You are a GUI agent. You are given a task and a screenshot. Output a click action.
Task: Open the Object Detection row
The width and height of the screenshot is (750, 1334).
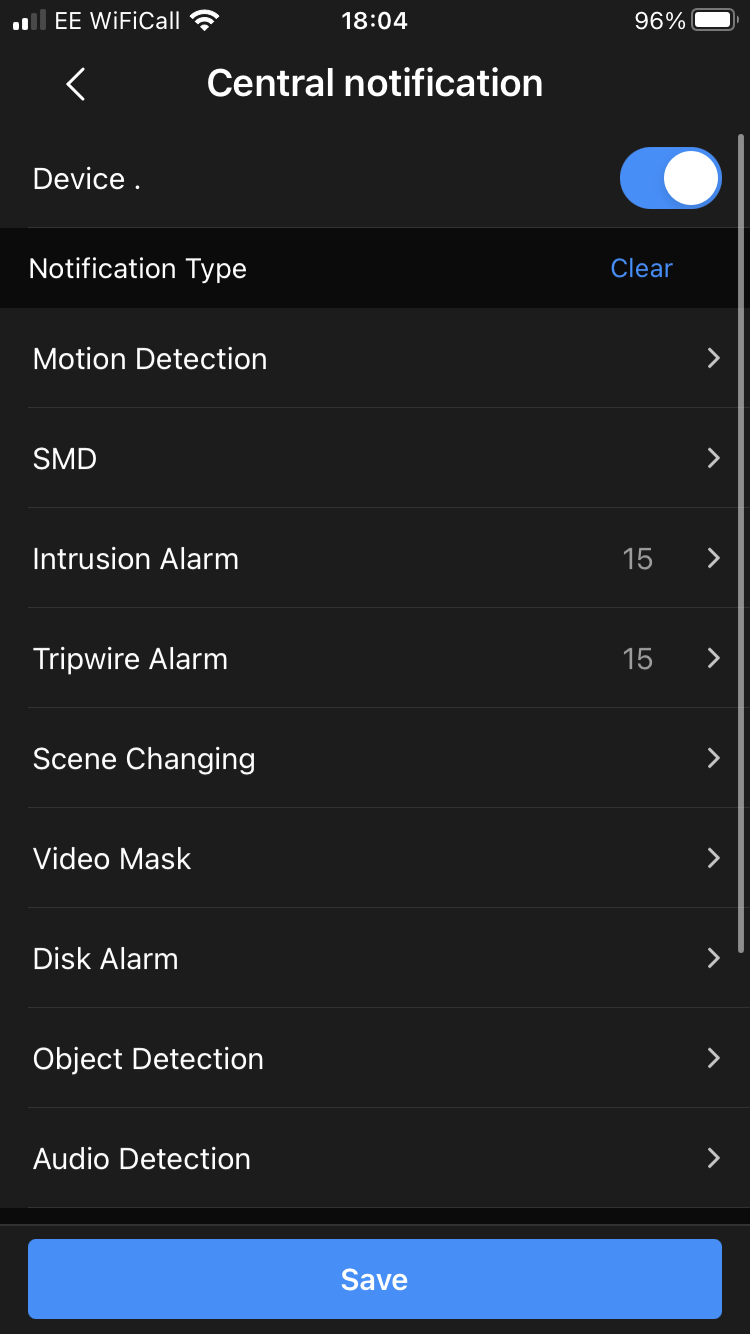[x=375, y=1058]
